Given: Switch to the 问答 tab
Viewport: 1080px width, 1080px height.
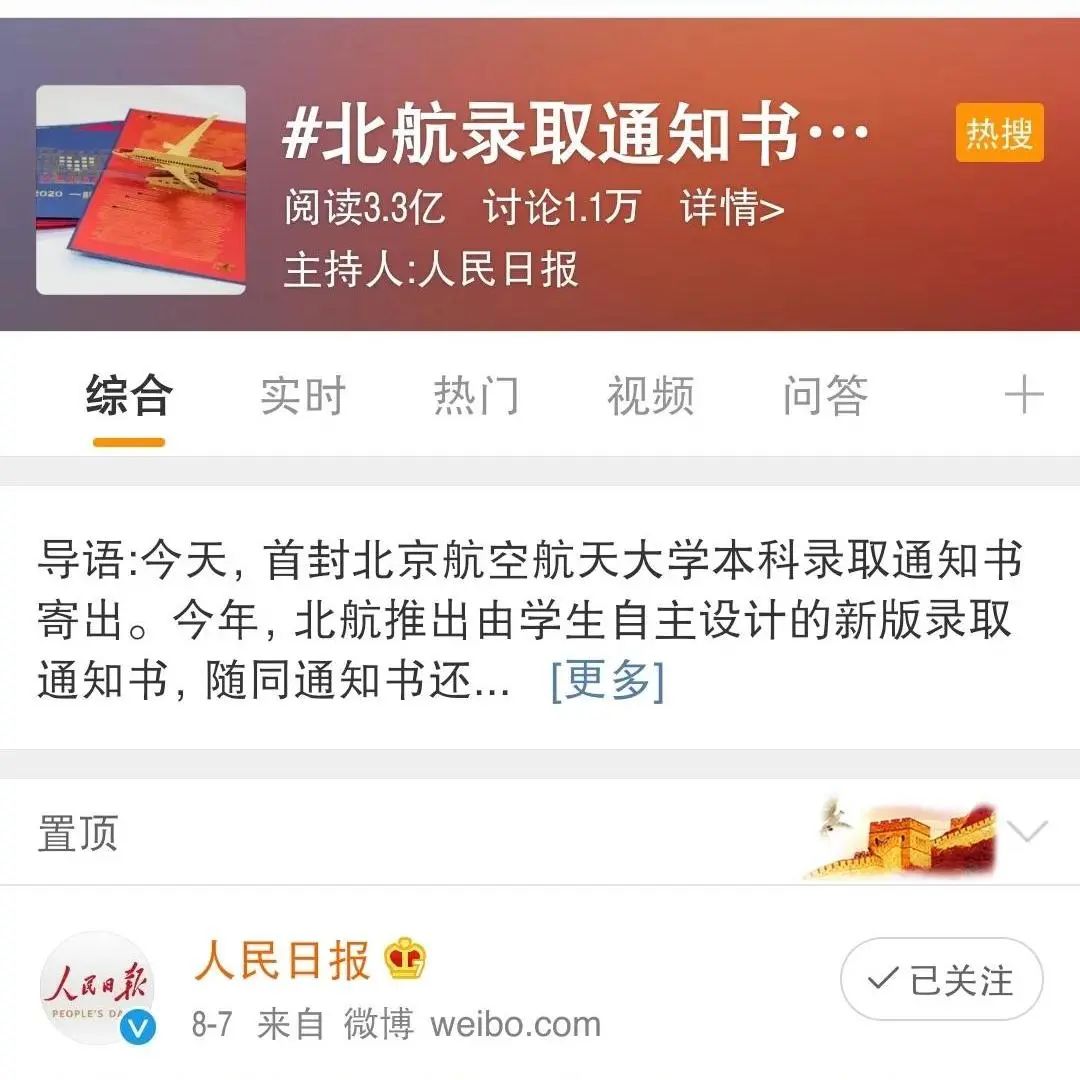Looking at the screenshot, I should pyautogui.click(x=824, y=396).
